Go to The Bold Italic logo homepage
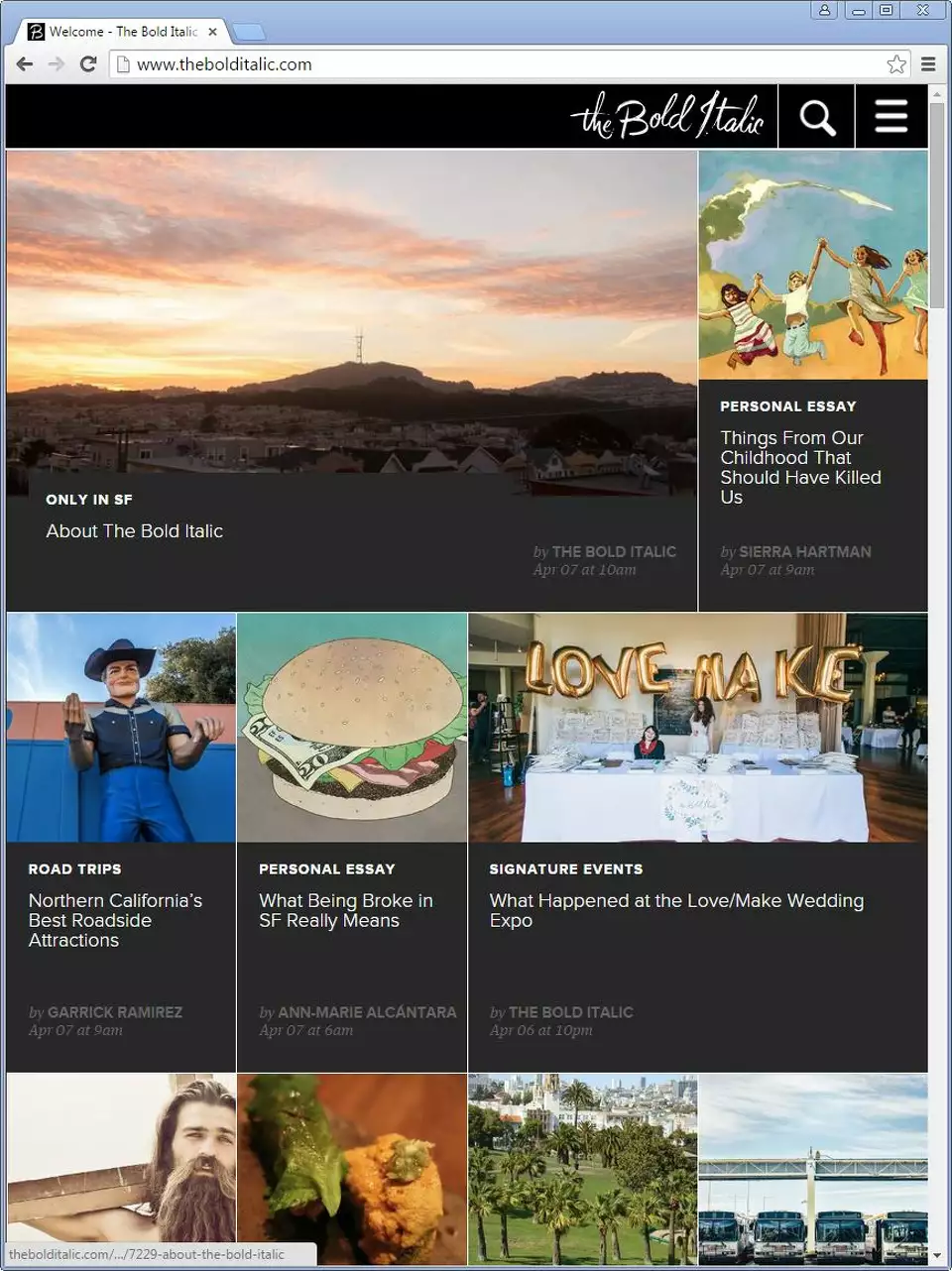This screenshot has width=952, height=1271. (667, 117)
